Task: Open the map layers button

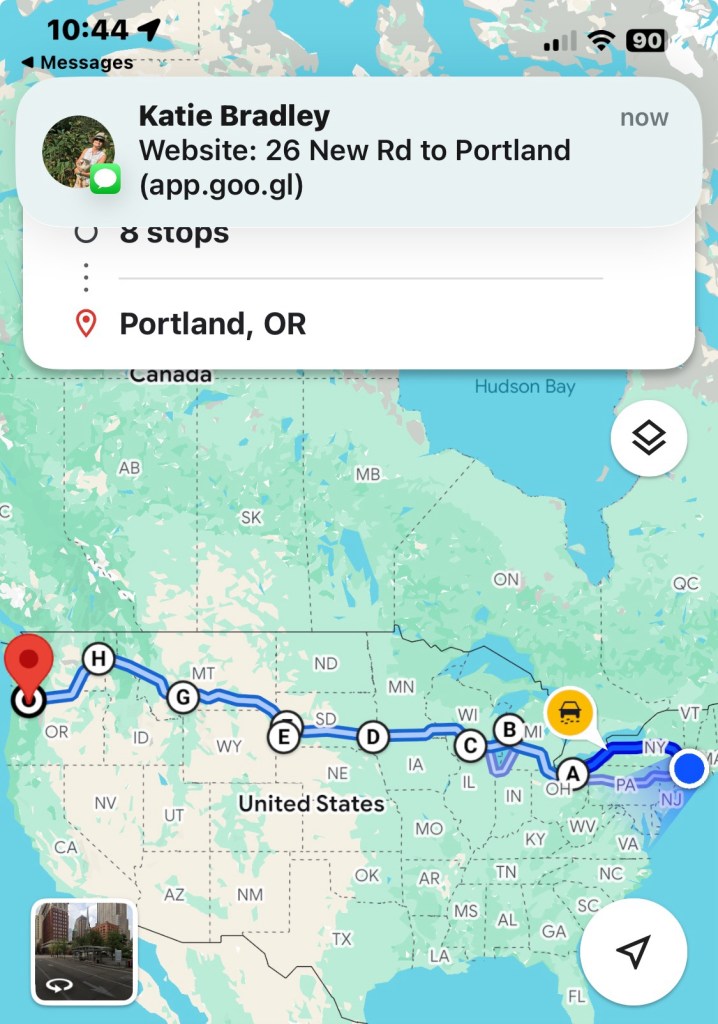Action: pos(648,438)
